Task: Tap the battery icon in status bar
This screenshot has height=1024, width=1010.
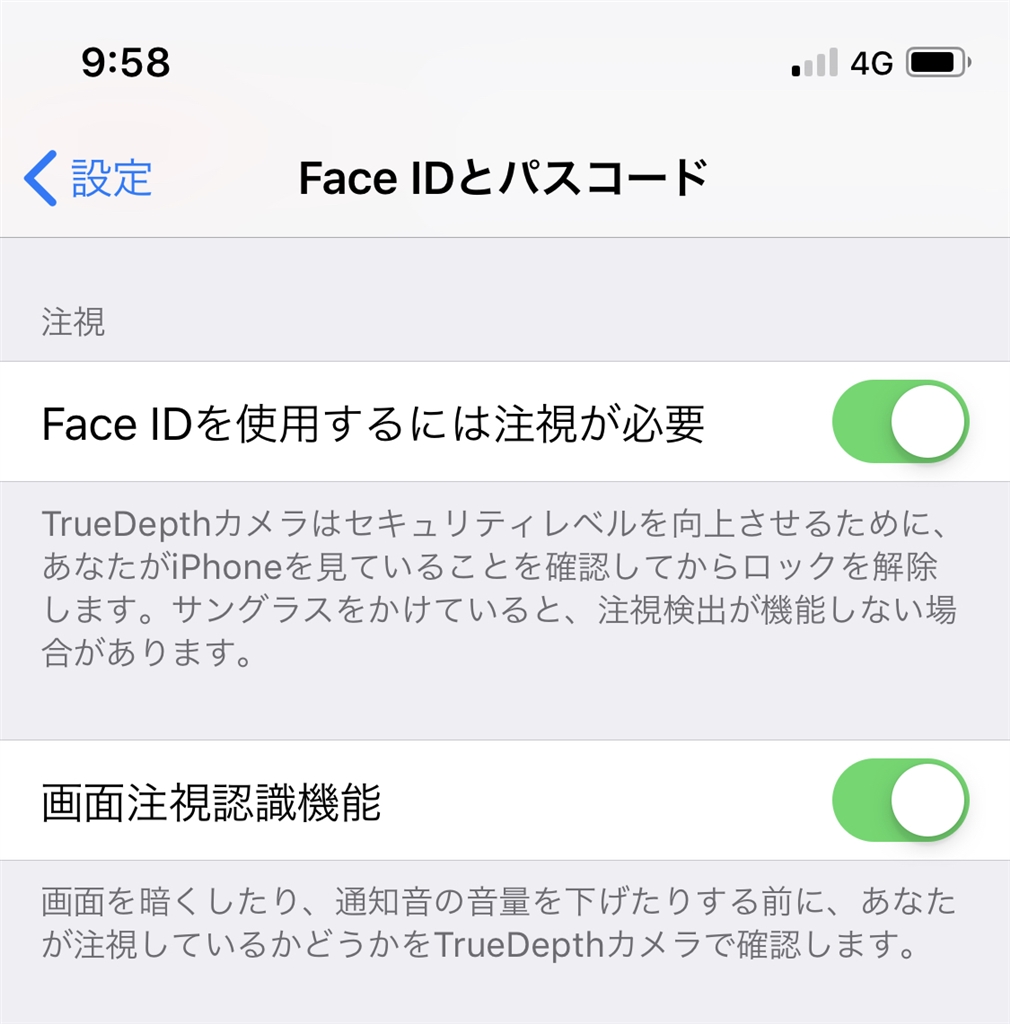Action: pyautogui.click(x=936, y=62)
